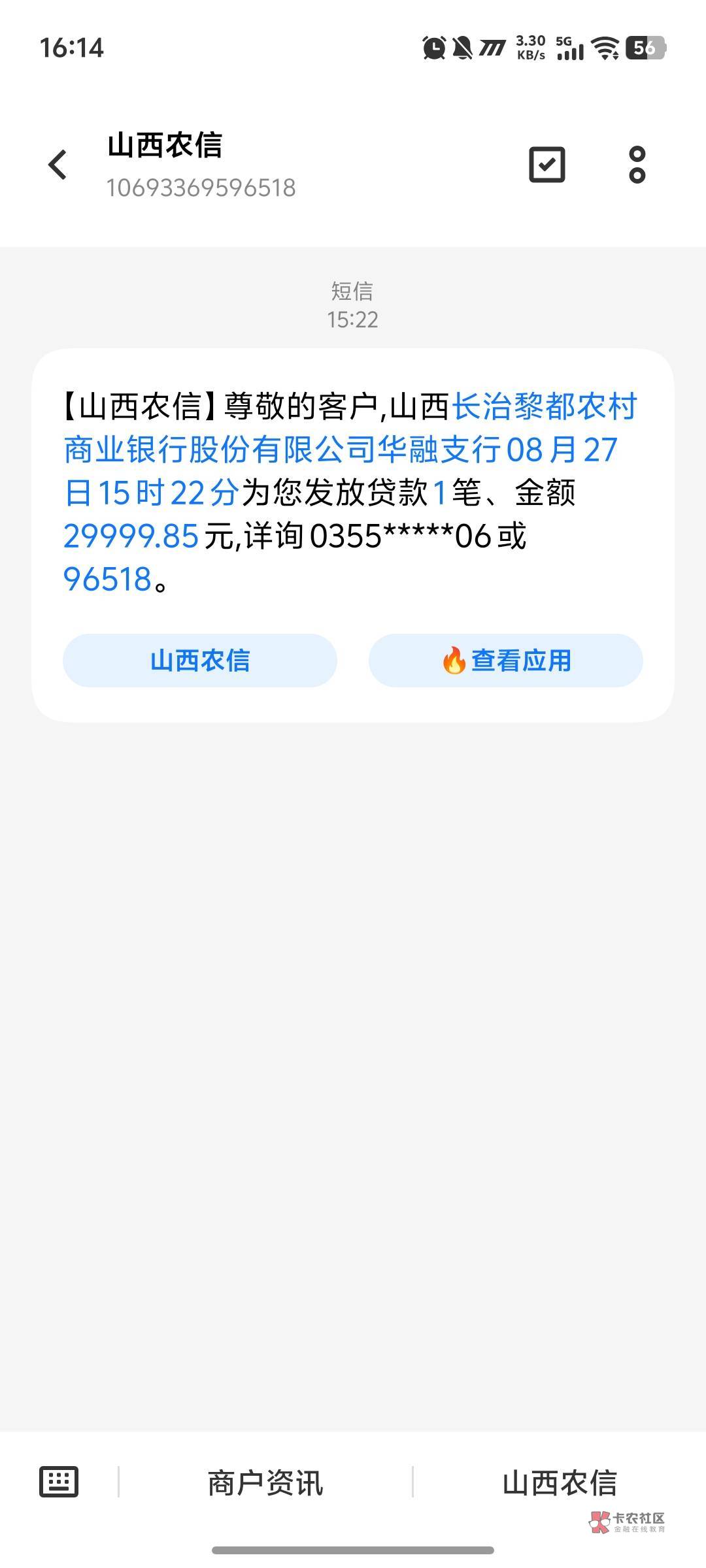The image size is (706, 1568).
Task: Open the three-dot overflow menu
Action: [637, 164]
